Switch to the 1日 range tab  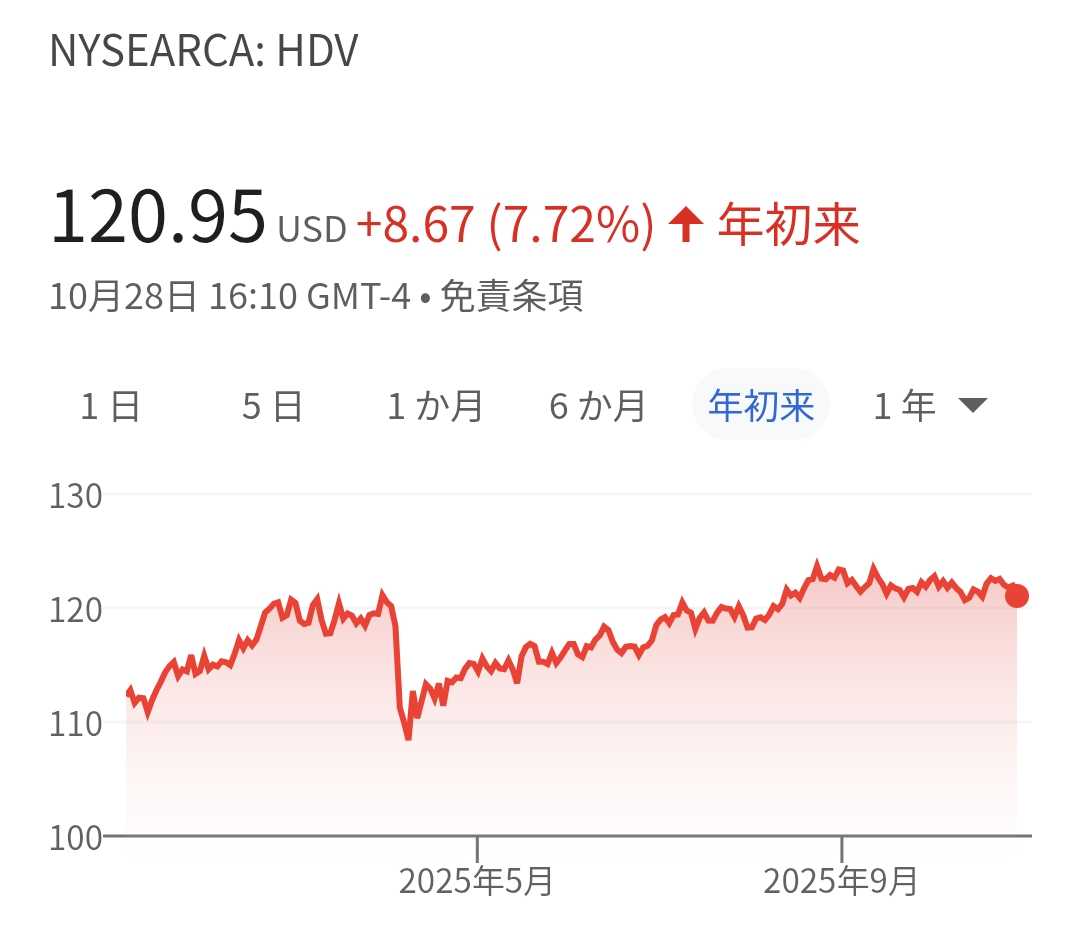[x=111, y=406]
